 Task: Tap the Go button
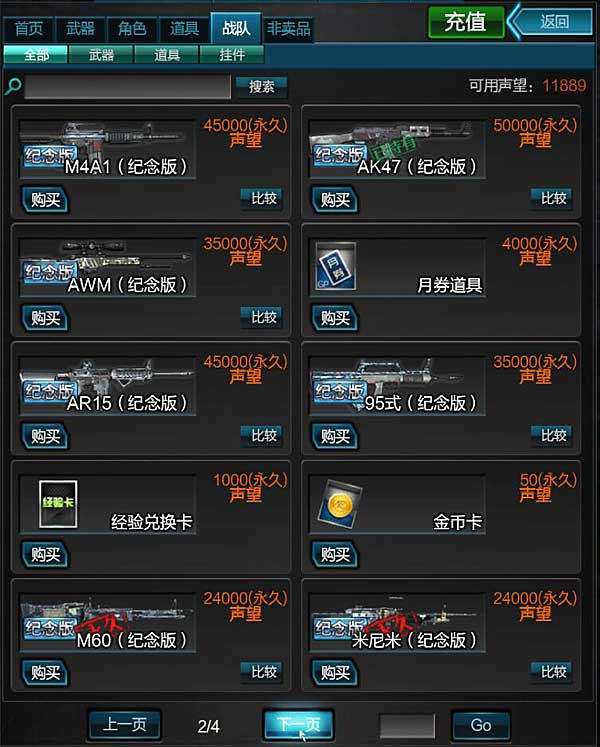coord(481,725)
